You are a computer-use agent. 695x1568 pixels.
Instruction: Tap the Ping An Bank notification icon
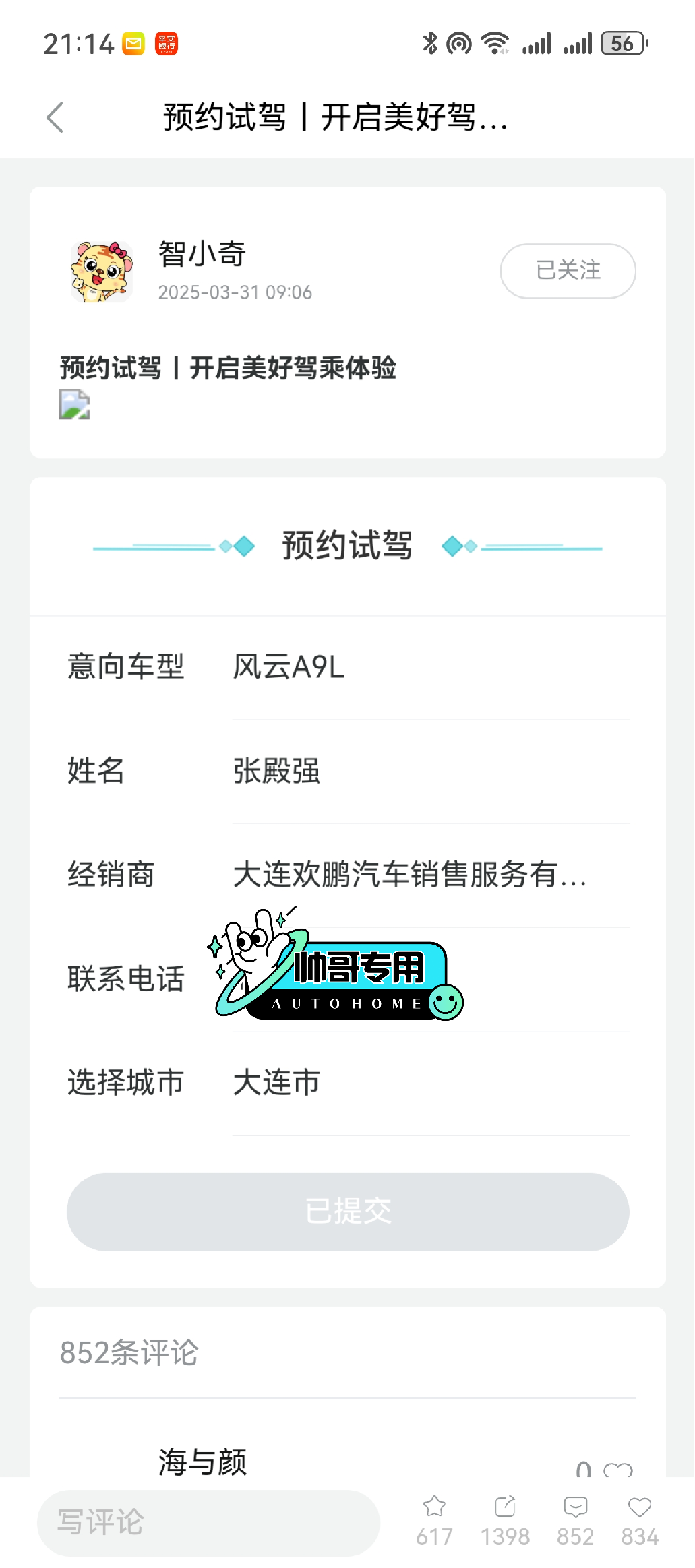coord(167,43)
